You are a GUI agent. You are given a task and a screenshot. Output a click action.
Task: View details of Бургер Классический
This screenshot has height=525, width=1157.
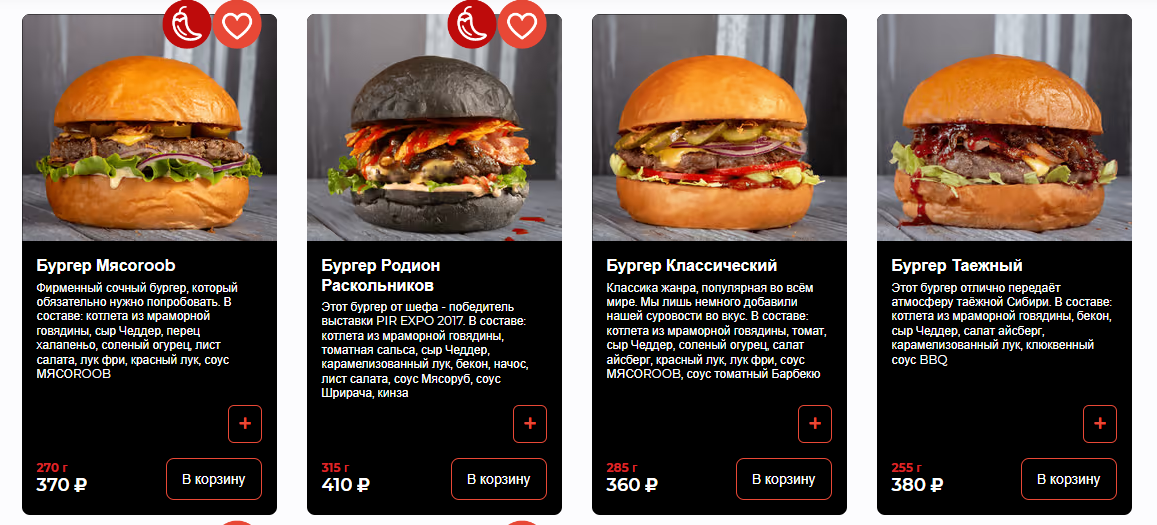(691, 266)
